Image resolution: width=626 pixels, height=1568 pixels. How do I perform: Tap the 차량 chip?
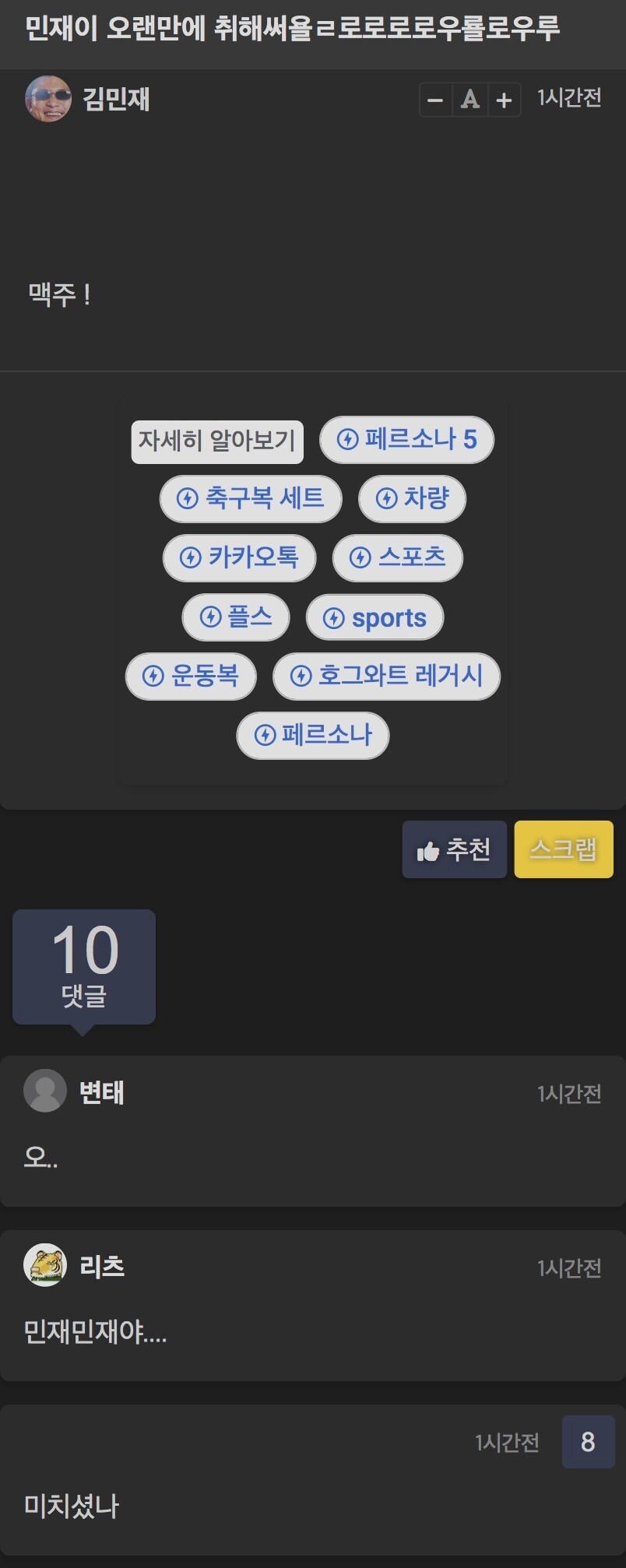click(x=412, y=498)
